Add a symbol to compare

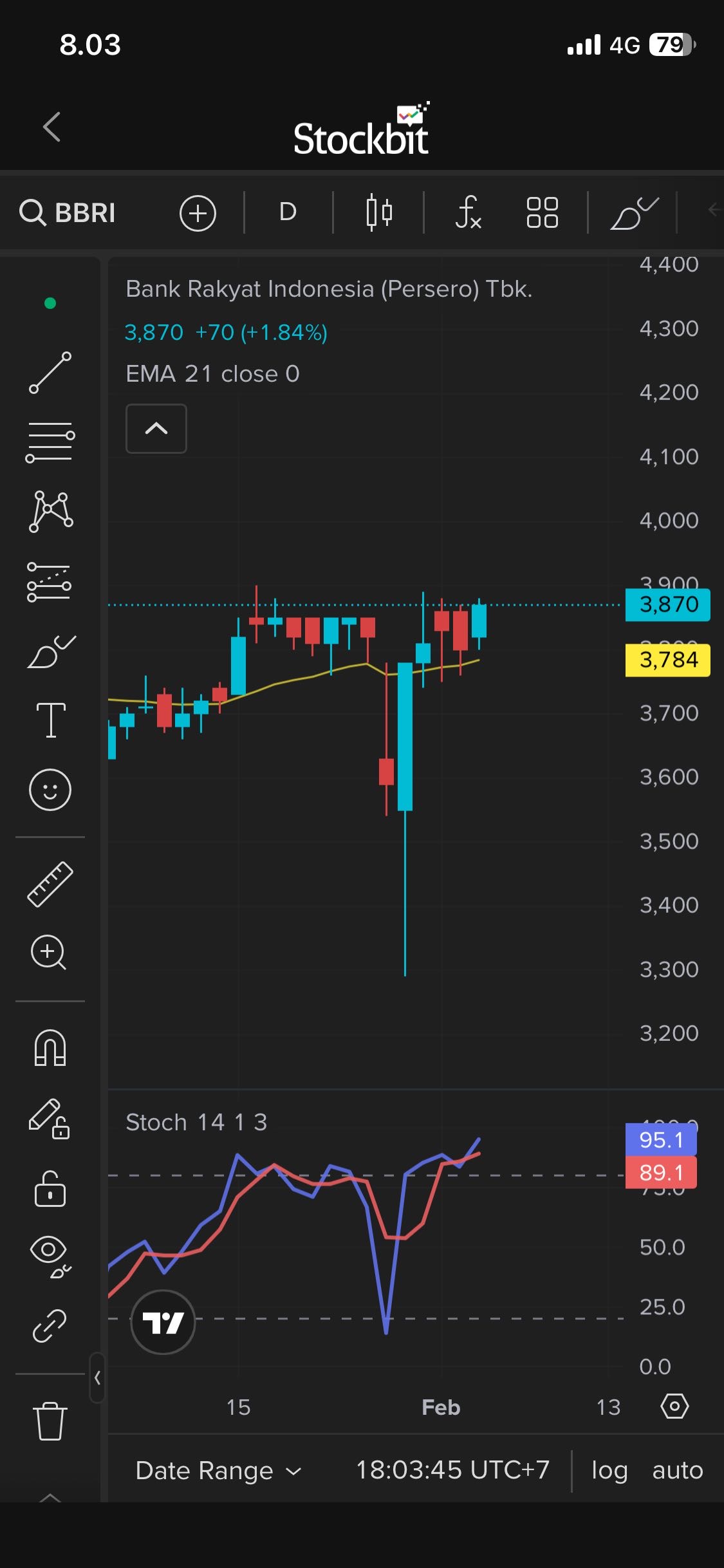coord(198,212)
